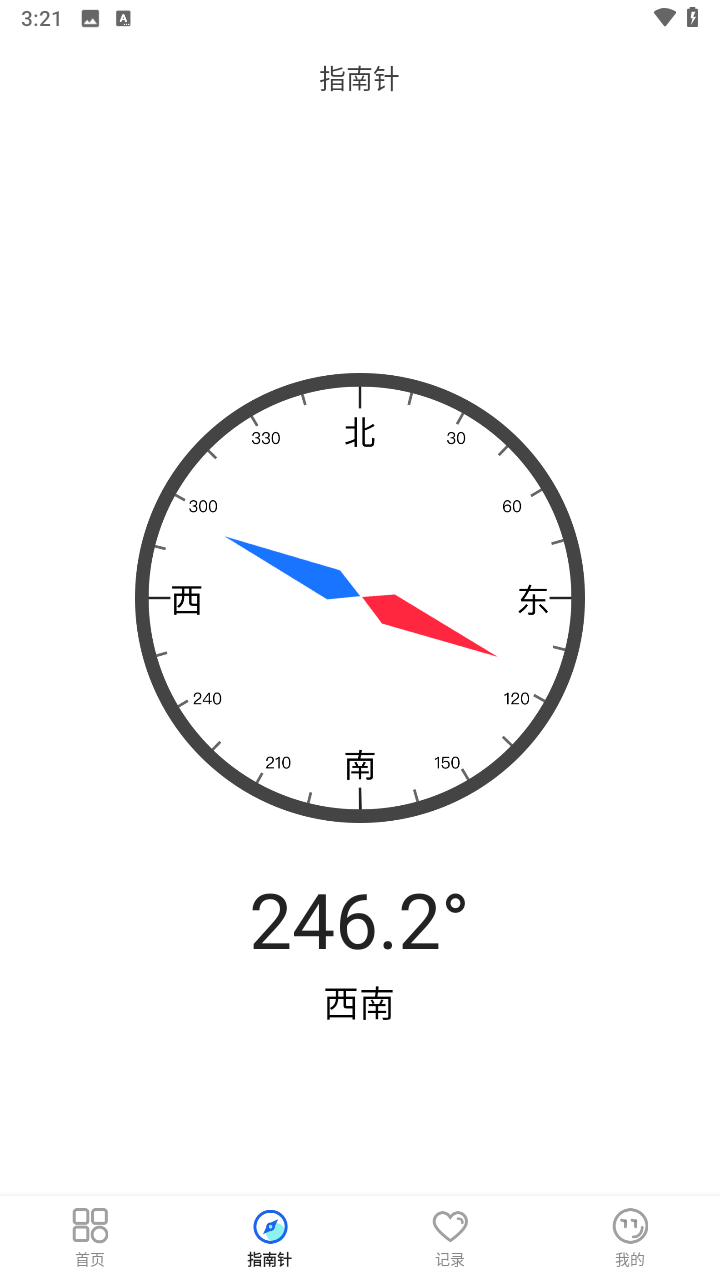The height and width of the screenshot is (1280, 720).
Task: Tap the 南 south label on the dial
Action: point(360,765)
